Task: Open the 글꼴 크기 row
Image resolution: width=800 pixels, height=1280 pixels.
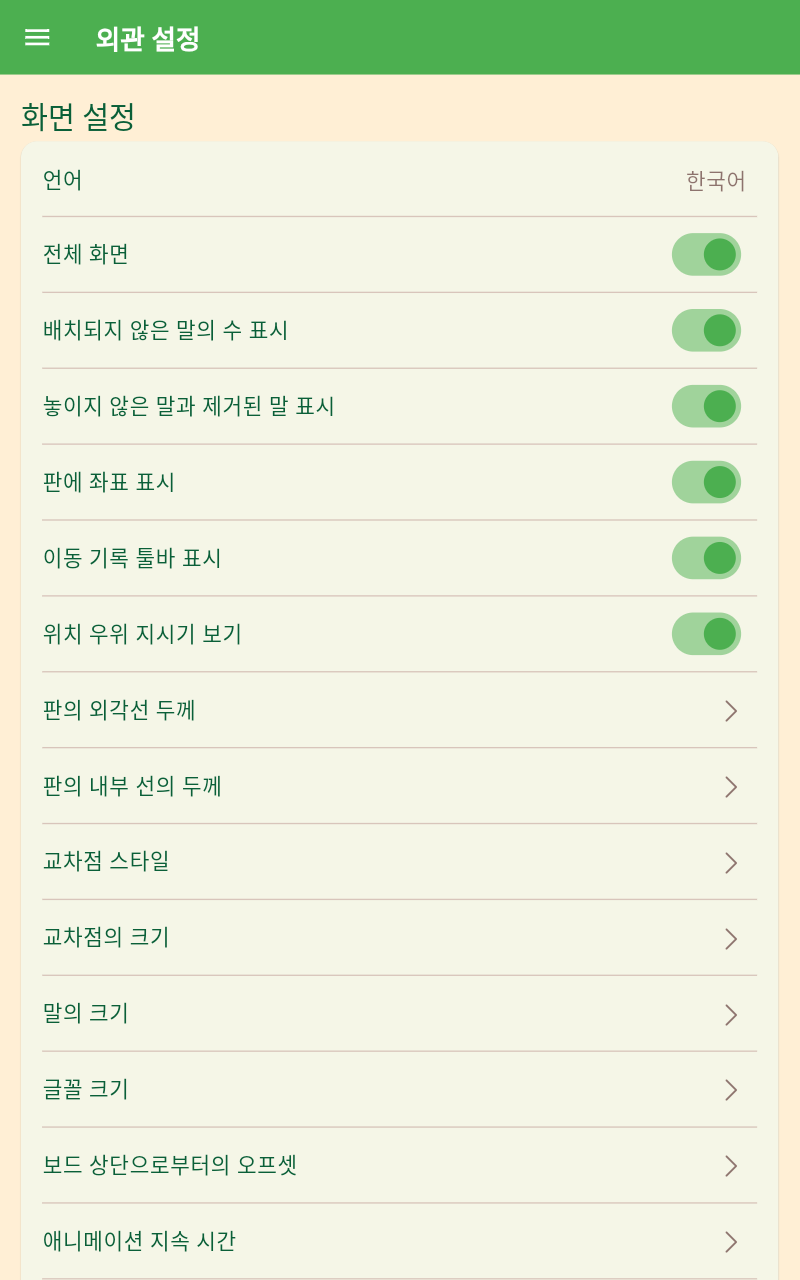Action: coord(399,1090)
